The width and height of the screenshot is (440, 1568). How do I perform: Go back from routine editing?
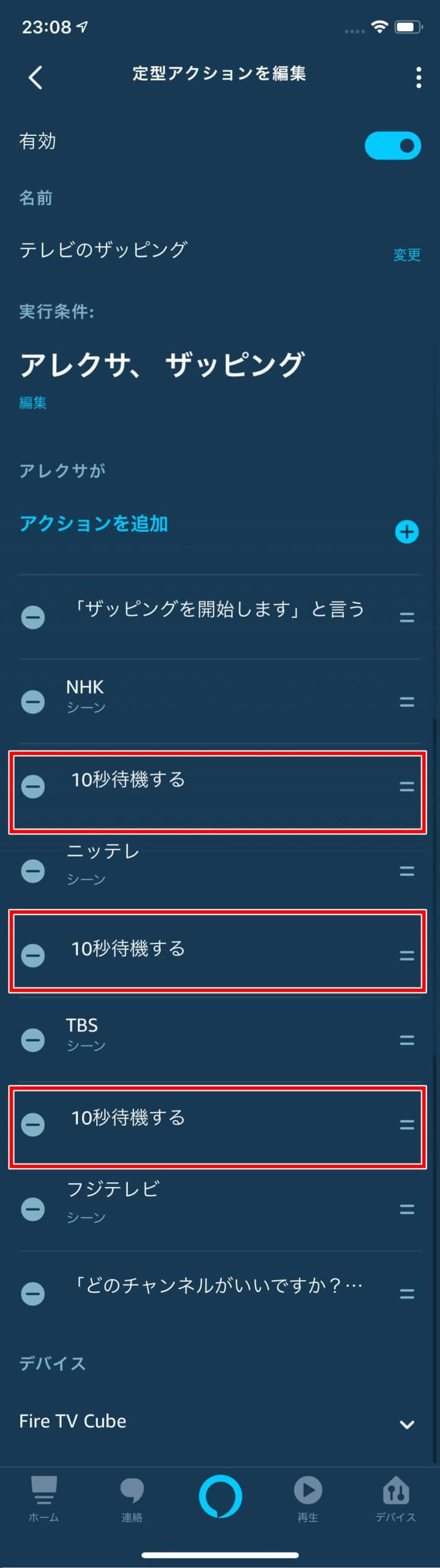tap(35, 78)
